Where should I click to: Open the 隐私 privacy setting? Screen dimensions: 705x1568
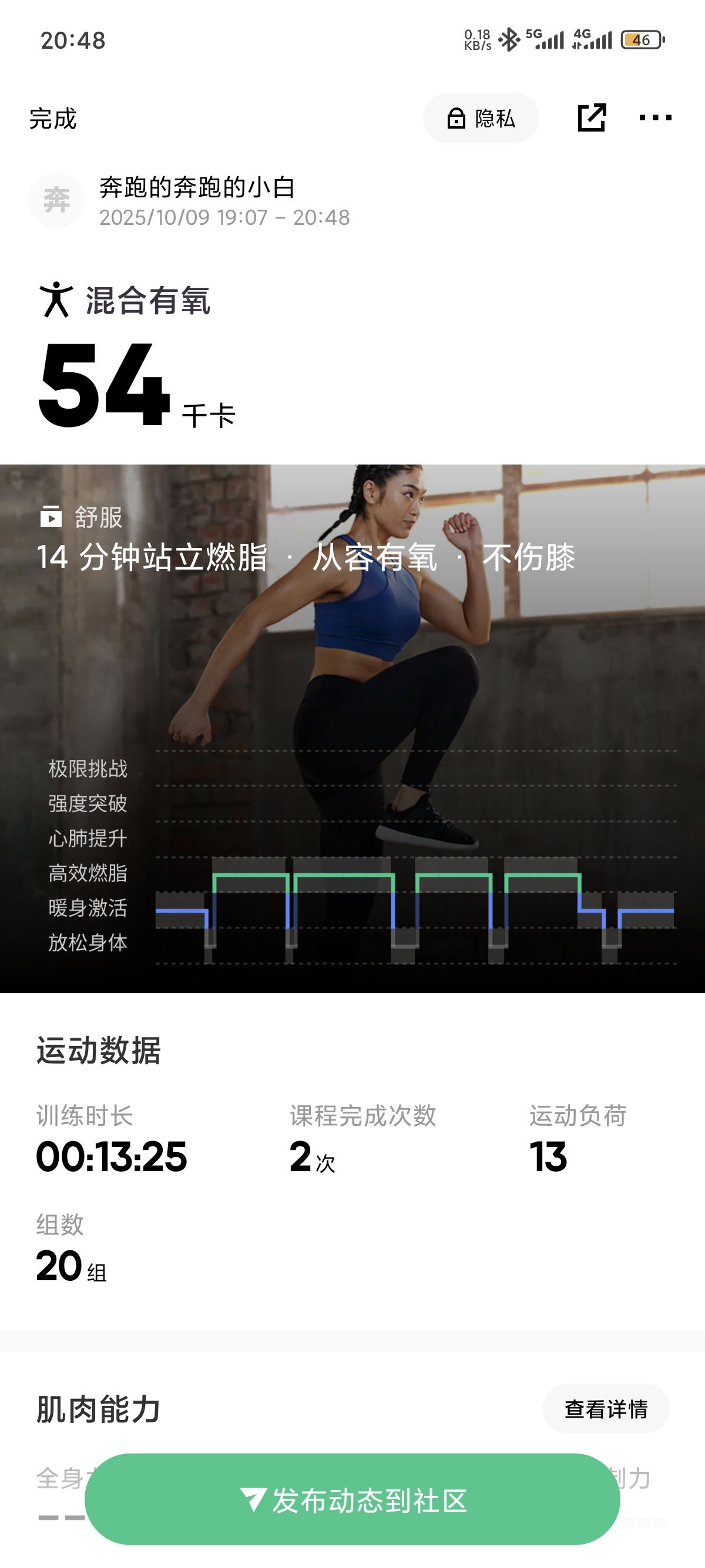(x=481, y=118)
